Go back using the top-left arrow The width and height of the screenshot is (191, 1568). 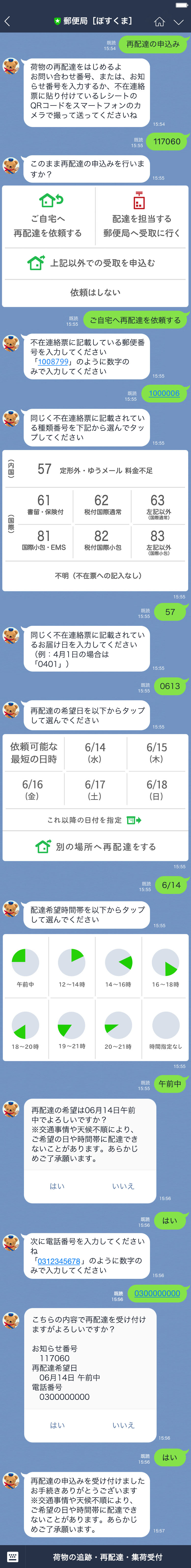click(7, 21)
